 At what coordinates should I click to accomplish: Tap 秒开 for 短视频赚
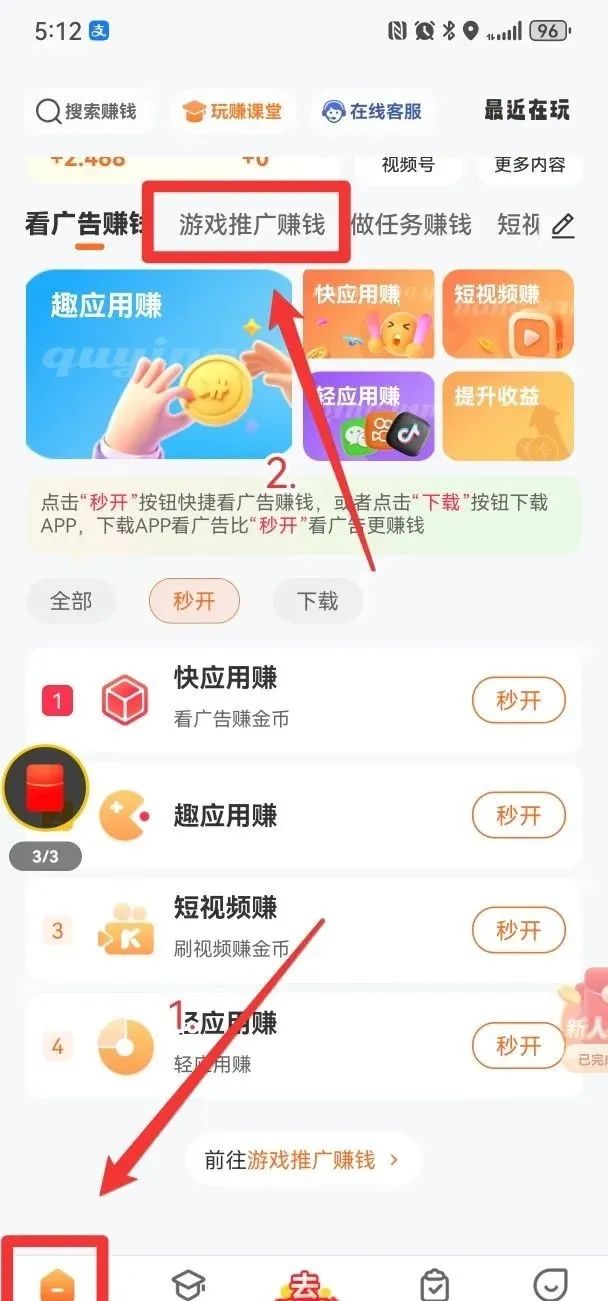tap(518, 930)
